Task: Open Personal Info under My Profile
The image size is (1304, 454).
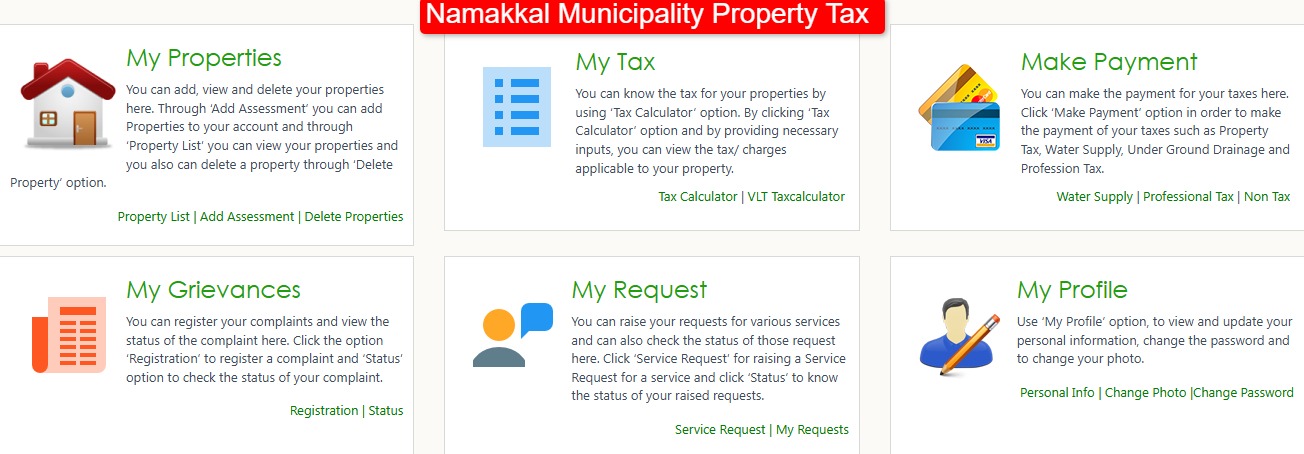Action: [x=1057, y=393]
